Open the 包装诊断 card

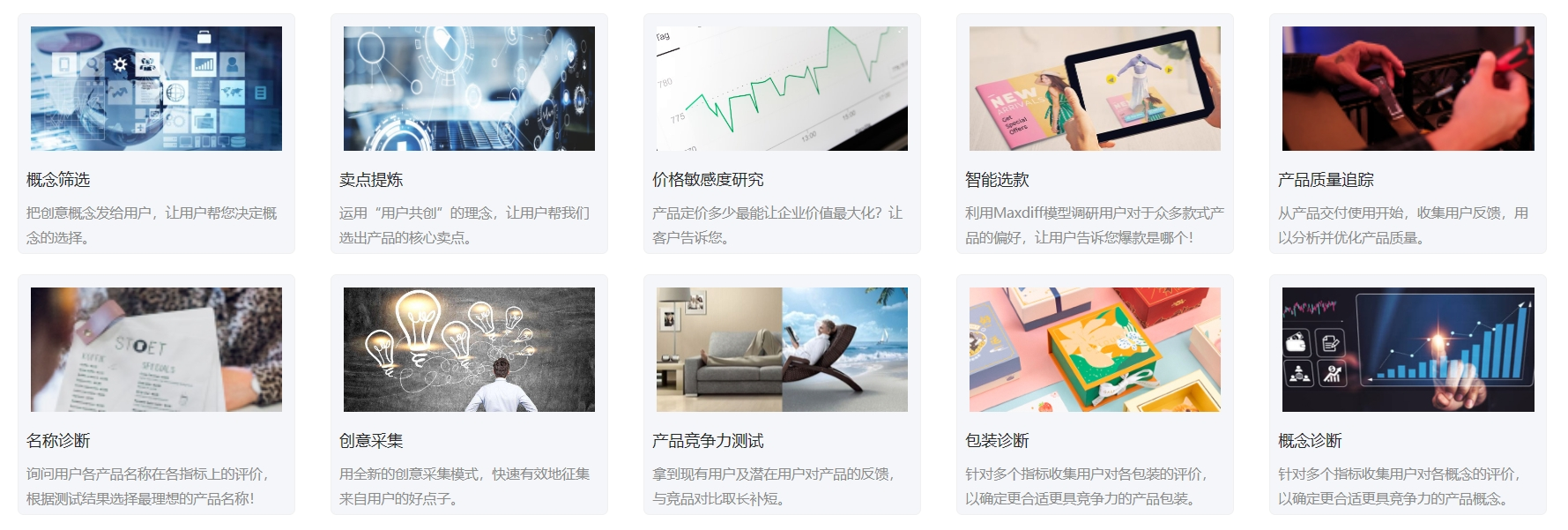[x=1095, y=395]
